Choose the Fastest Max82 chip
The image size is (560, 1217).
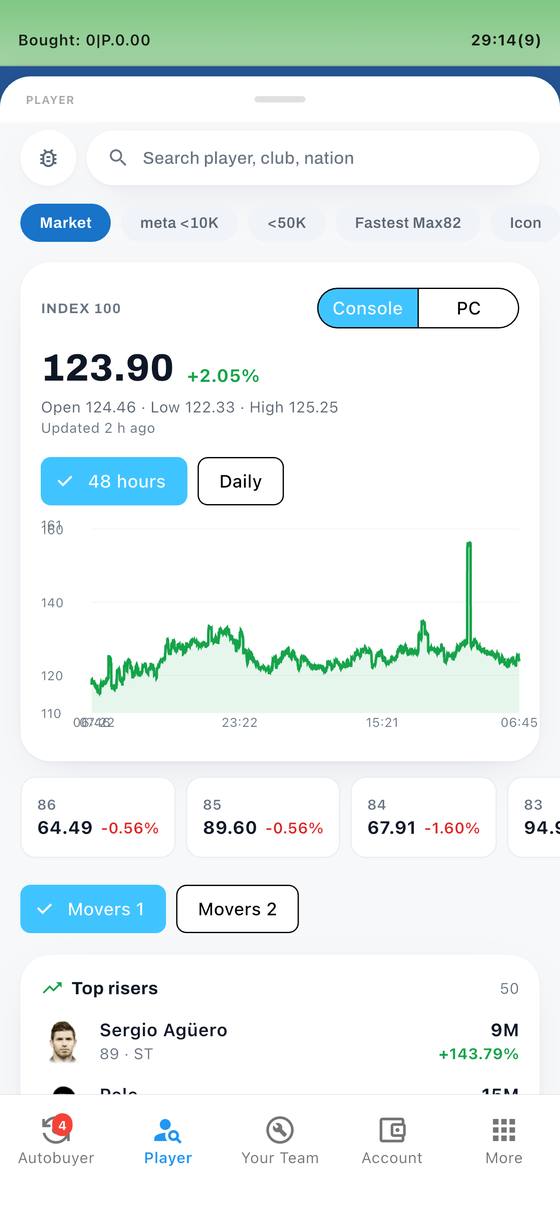(x=408, y=223)
